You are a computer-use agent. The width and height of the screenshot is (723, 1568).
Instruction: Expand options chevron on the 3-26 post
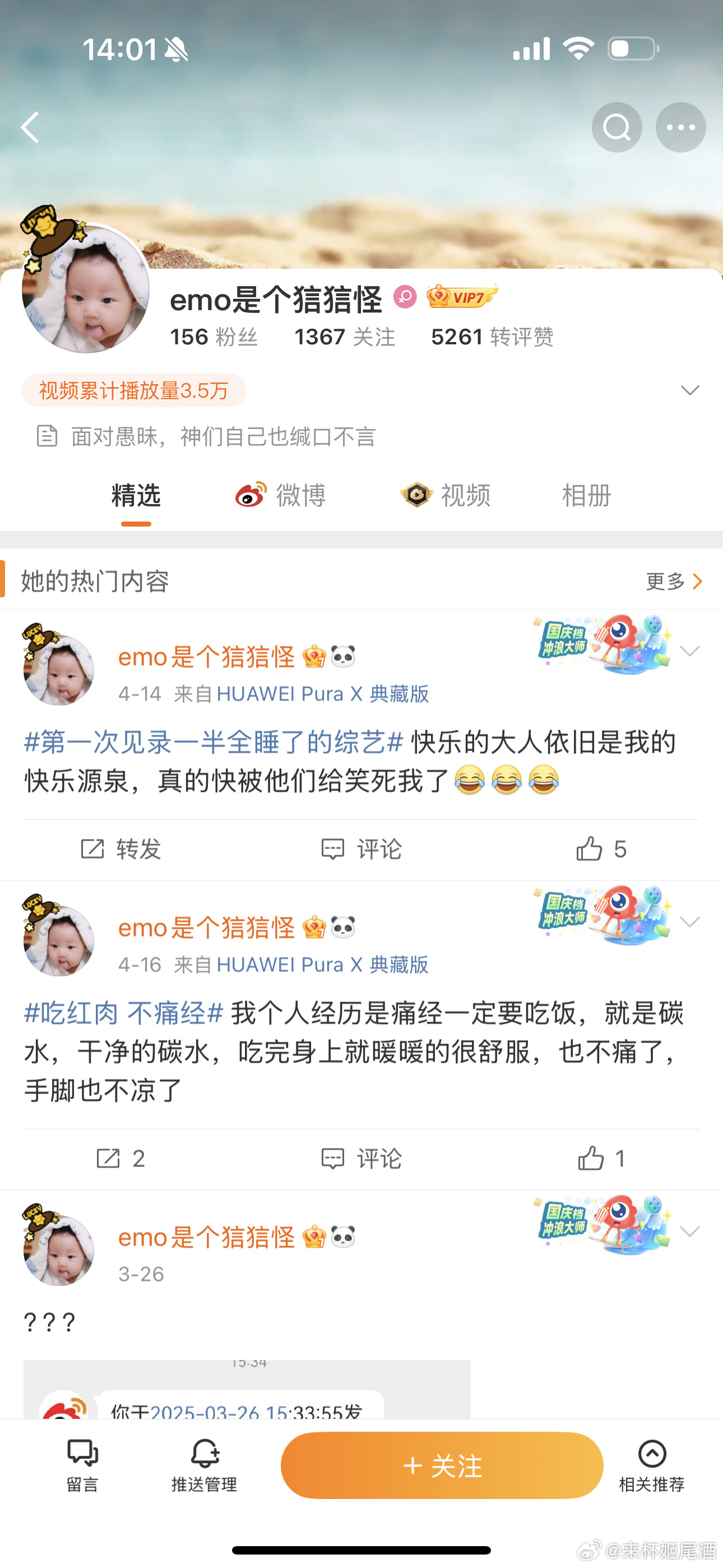point(689,1232)
